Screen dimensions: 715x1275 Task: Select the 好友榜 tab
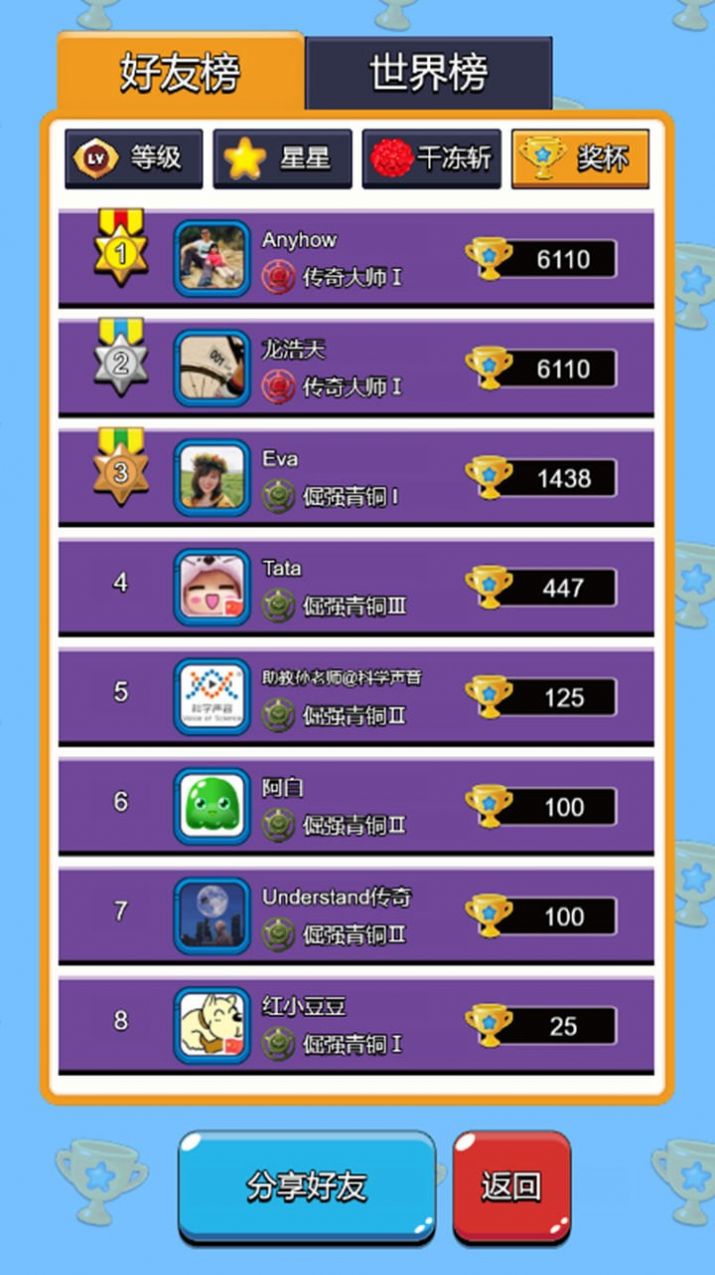point(180,74)
